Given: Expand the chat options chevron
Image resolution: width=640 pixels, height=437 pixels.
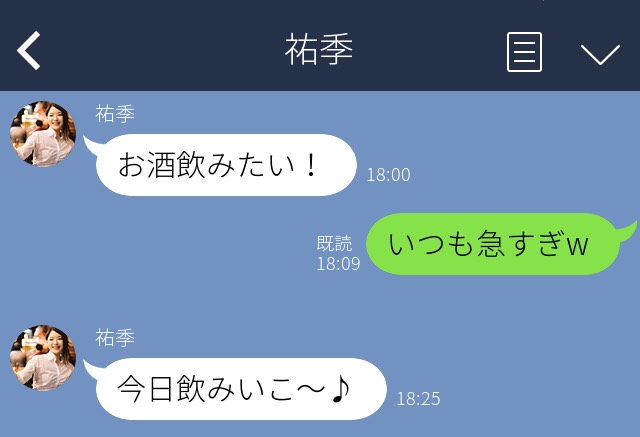Looking at the screenshot, I should (x=600, y=53).
